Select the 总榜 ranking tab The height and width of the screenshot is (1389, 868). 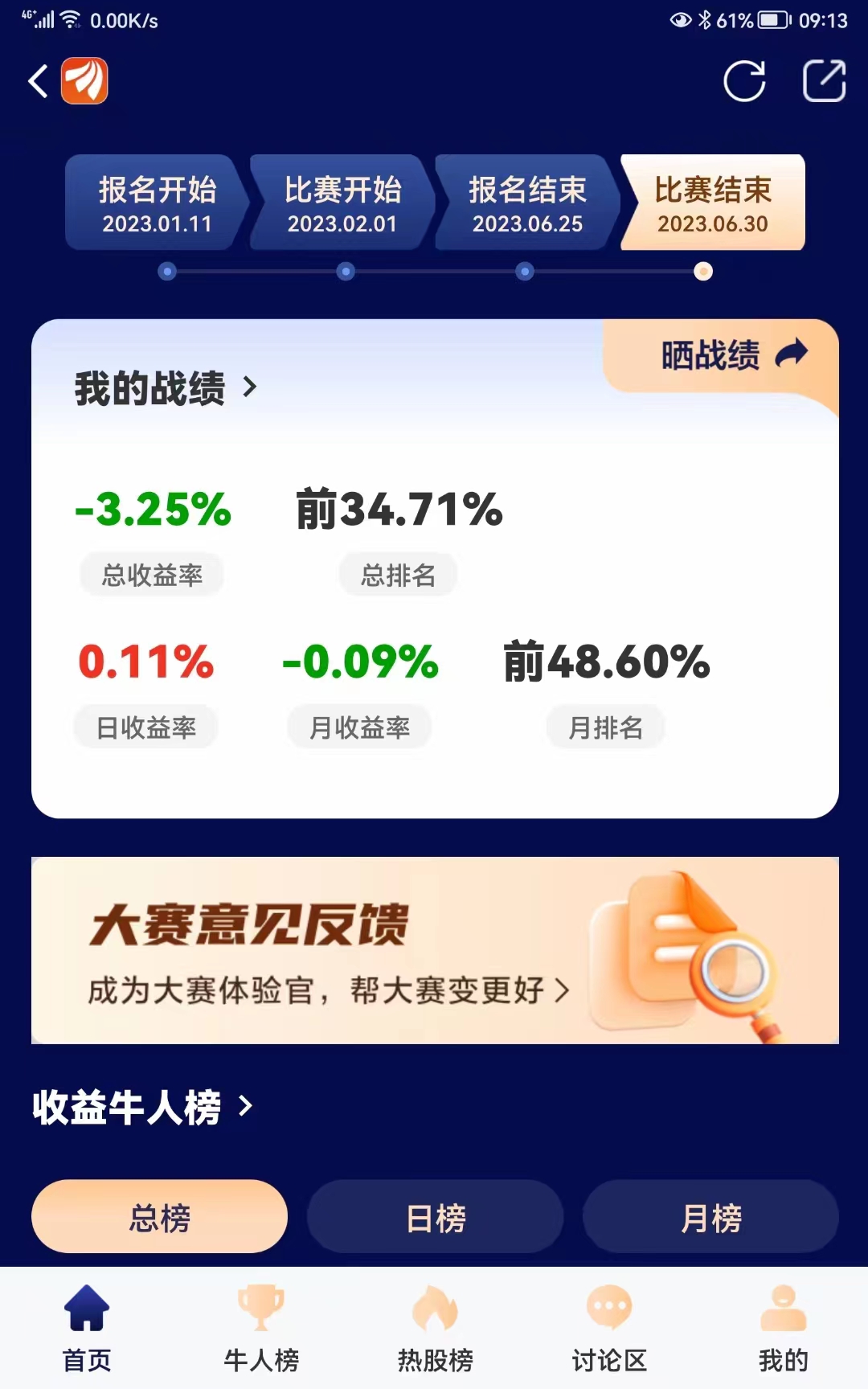pos(159,1217)
